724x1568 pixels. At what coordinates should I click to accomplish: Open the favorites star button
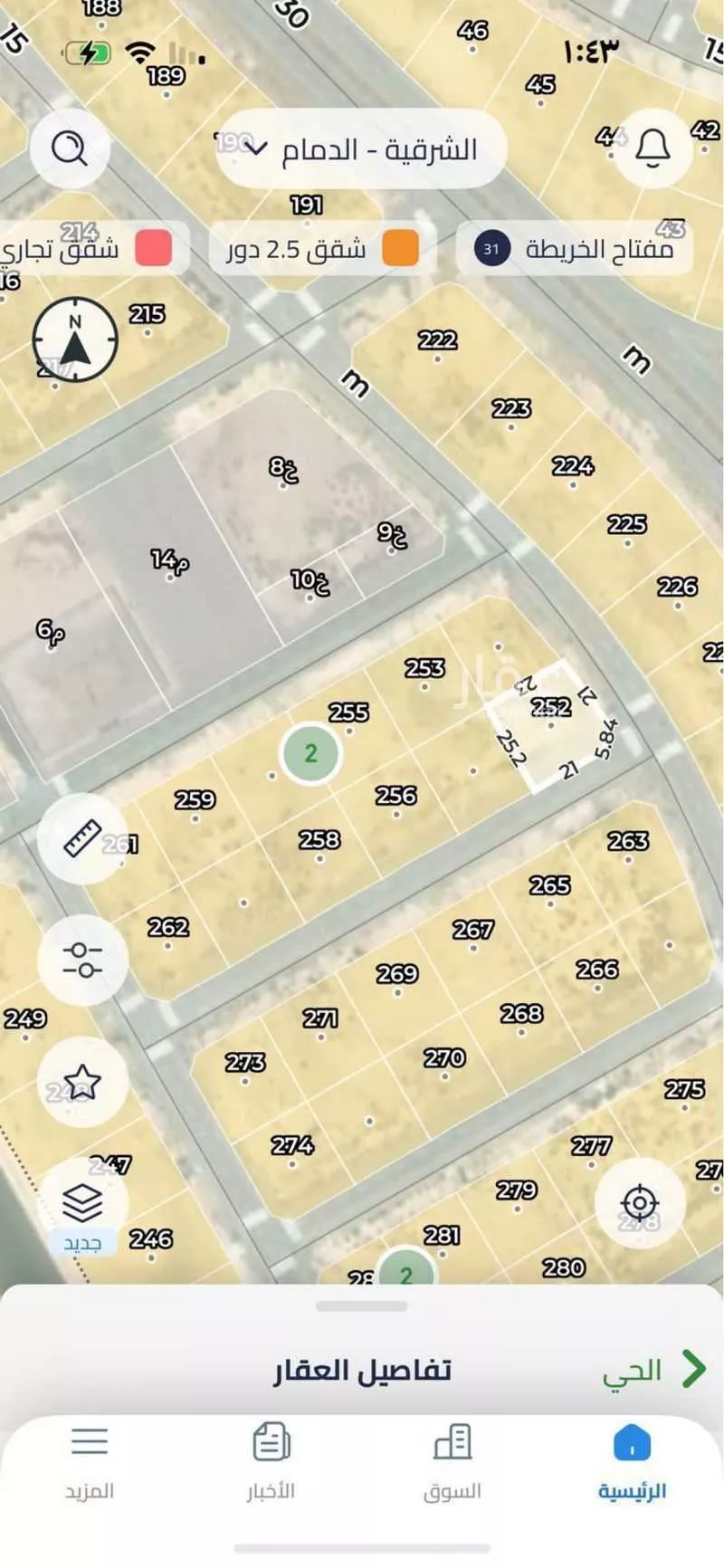82,1082
